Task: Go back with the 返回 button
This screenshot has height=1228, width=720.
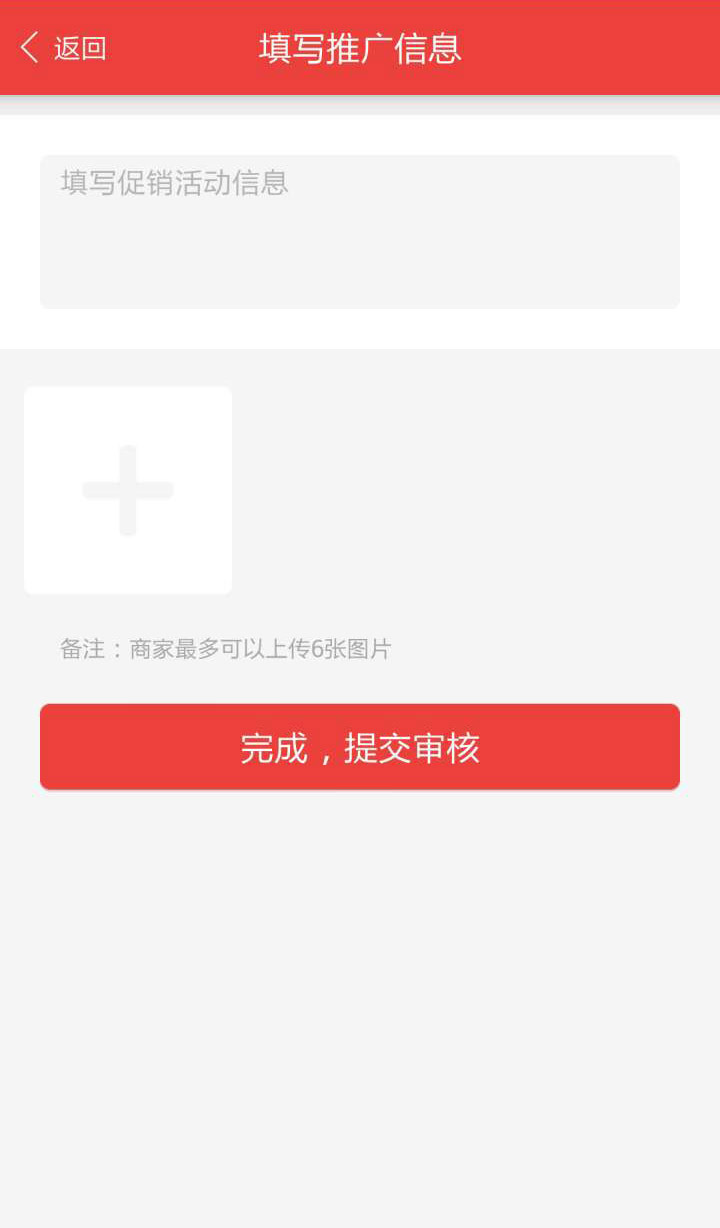Action: pos(63,48)
